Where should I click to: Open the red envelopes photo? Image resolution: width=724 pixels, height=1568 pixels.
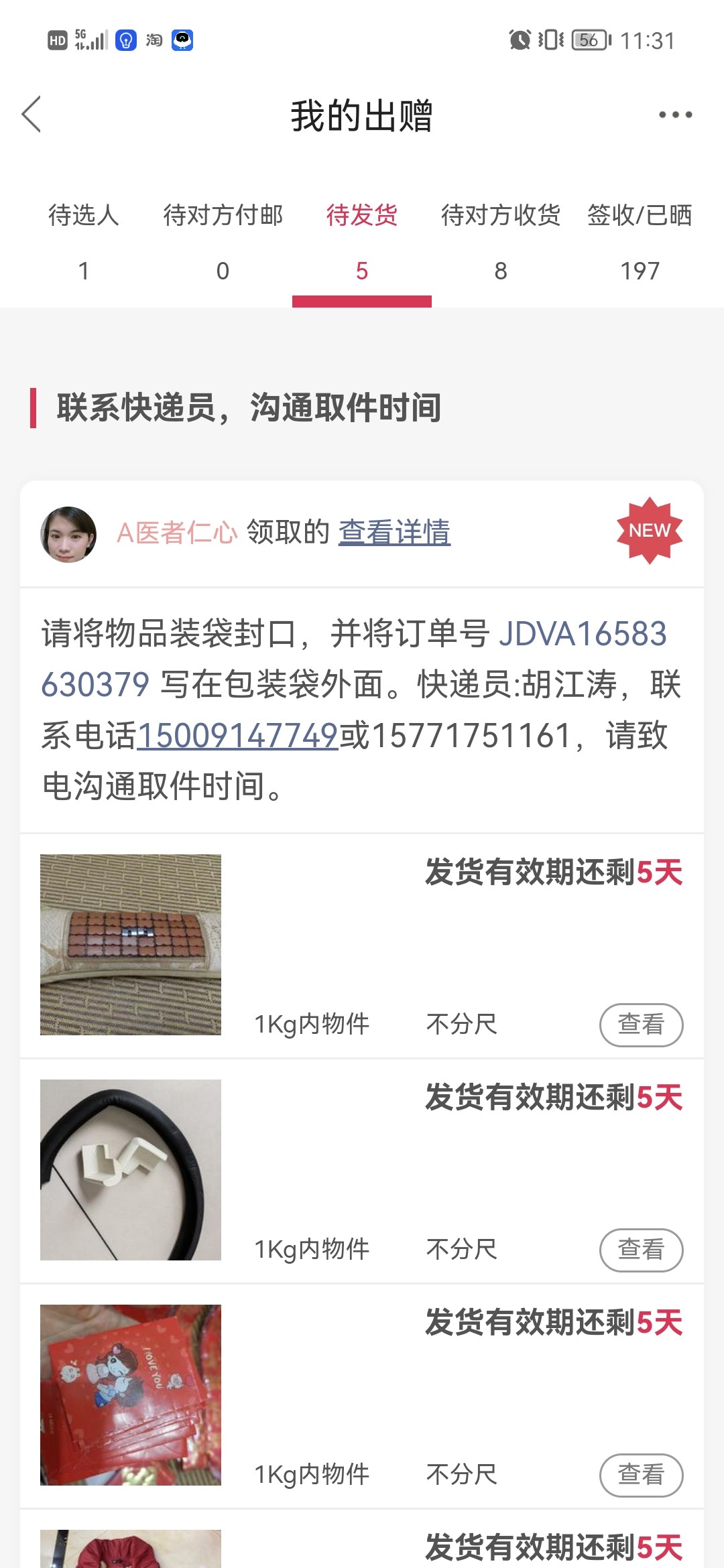click(131, 1395)
